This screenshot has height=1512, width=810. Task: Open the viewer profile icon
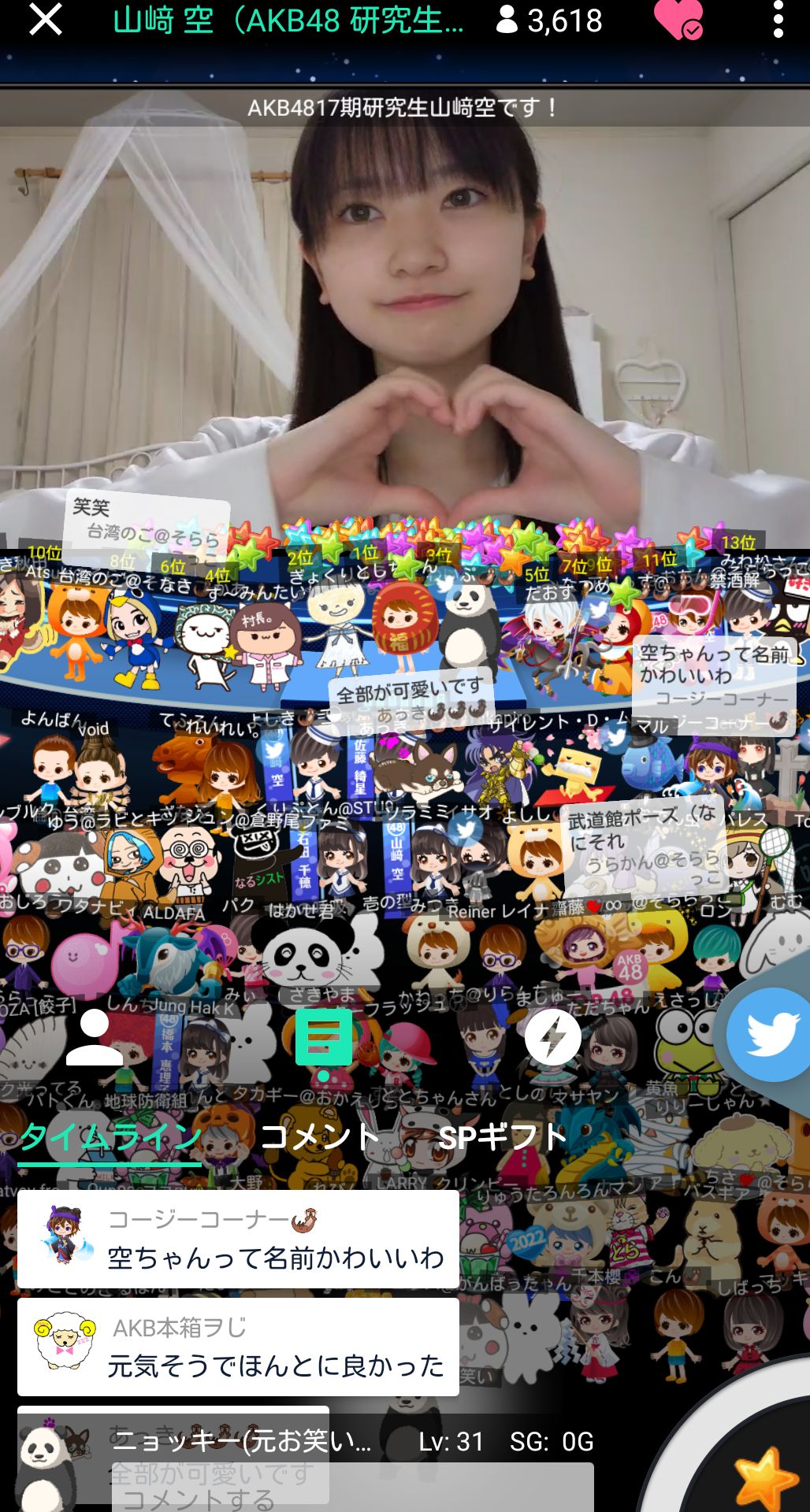[94, 1037]
